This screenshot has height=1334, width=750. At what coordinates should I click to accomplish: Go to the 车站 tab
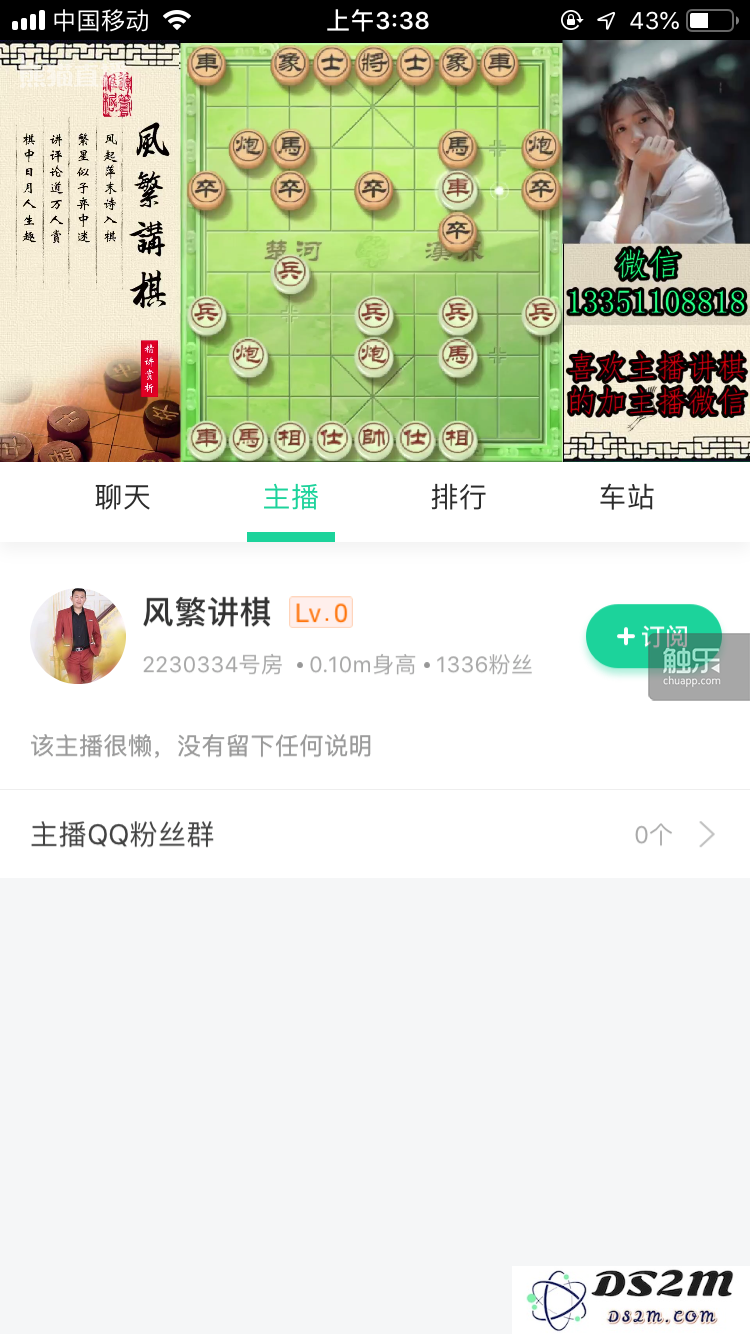pos(626,497)
